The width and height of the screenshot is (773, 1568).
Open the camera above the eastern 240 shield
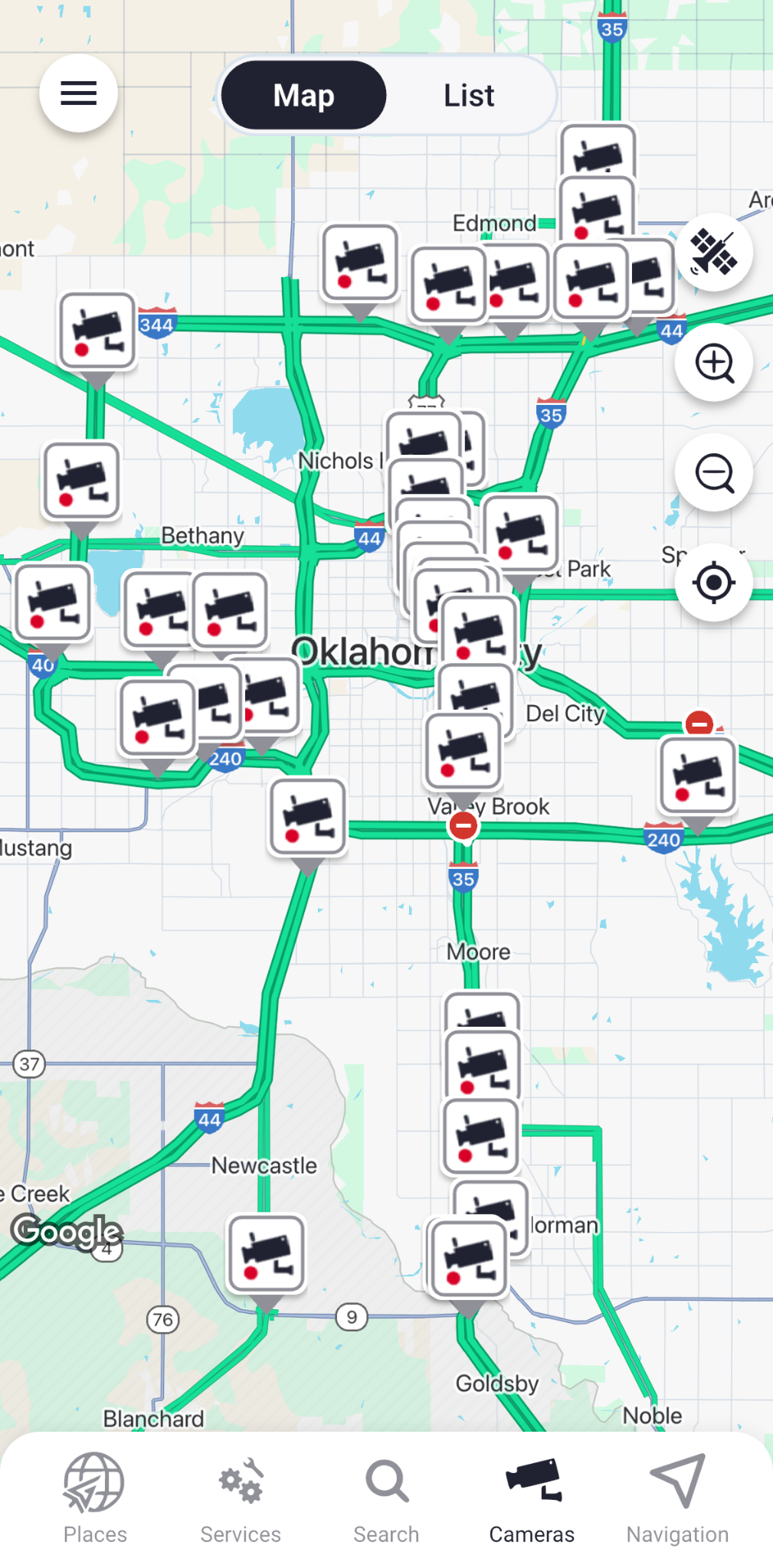pos(698,775)
